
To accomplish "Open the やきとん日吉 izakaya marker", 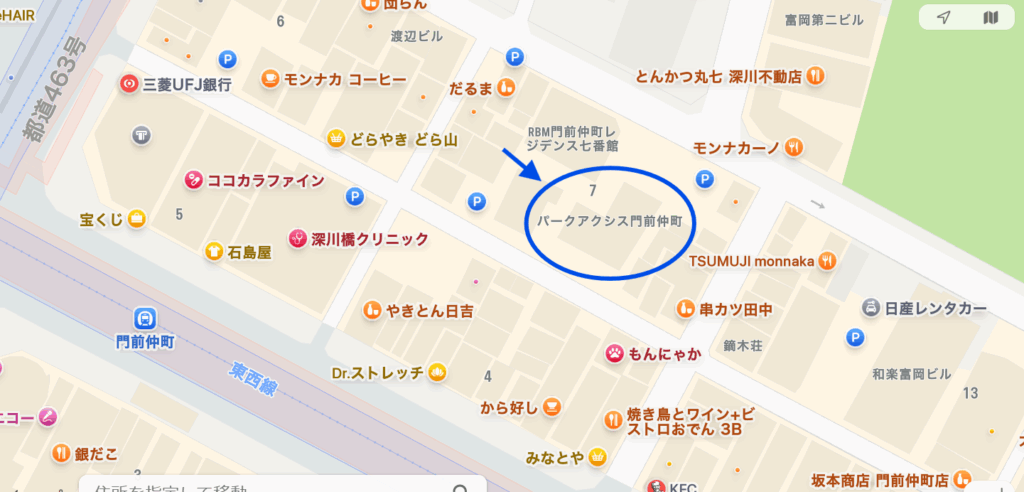I will (371, 311).
